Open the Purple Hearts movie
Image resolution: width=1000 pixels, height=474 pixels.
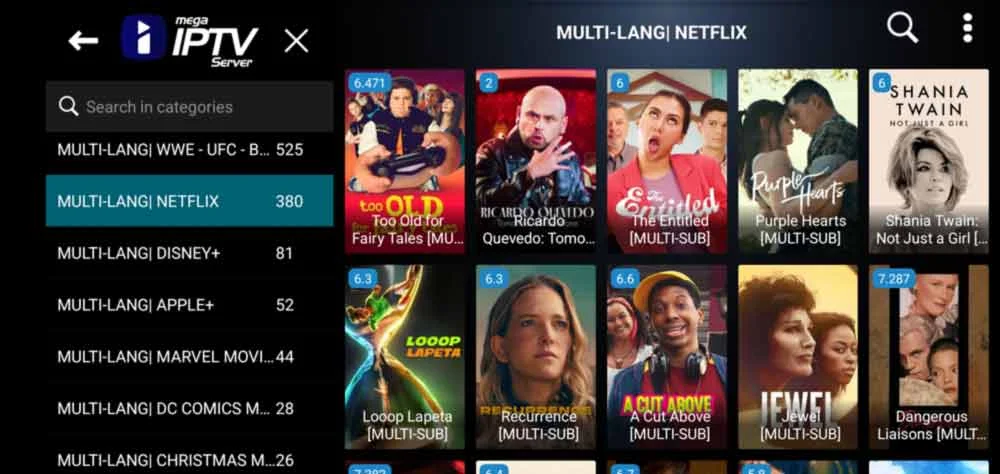(x=798, y=160)
